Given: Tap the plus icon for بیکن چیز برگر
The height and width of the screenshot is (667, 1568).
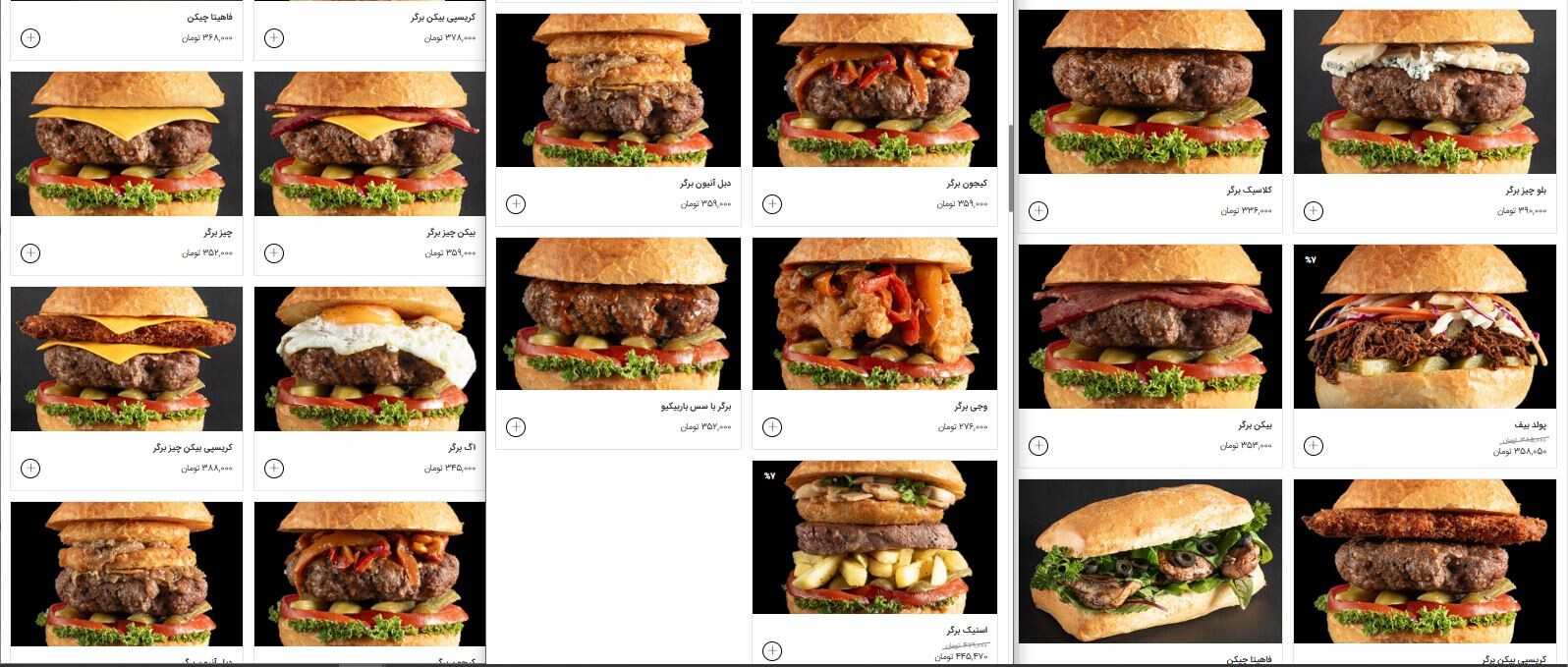Looking at the screenshot, I should coord(274,253).
